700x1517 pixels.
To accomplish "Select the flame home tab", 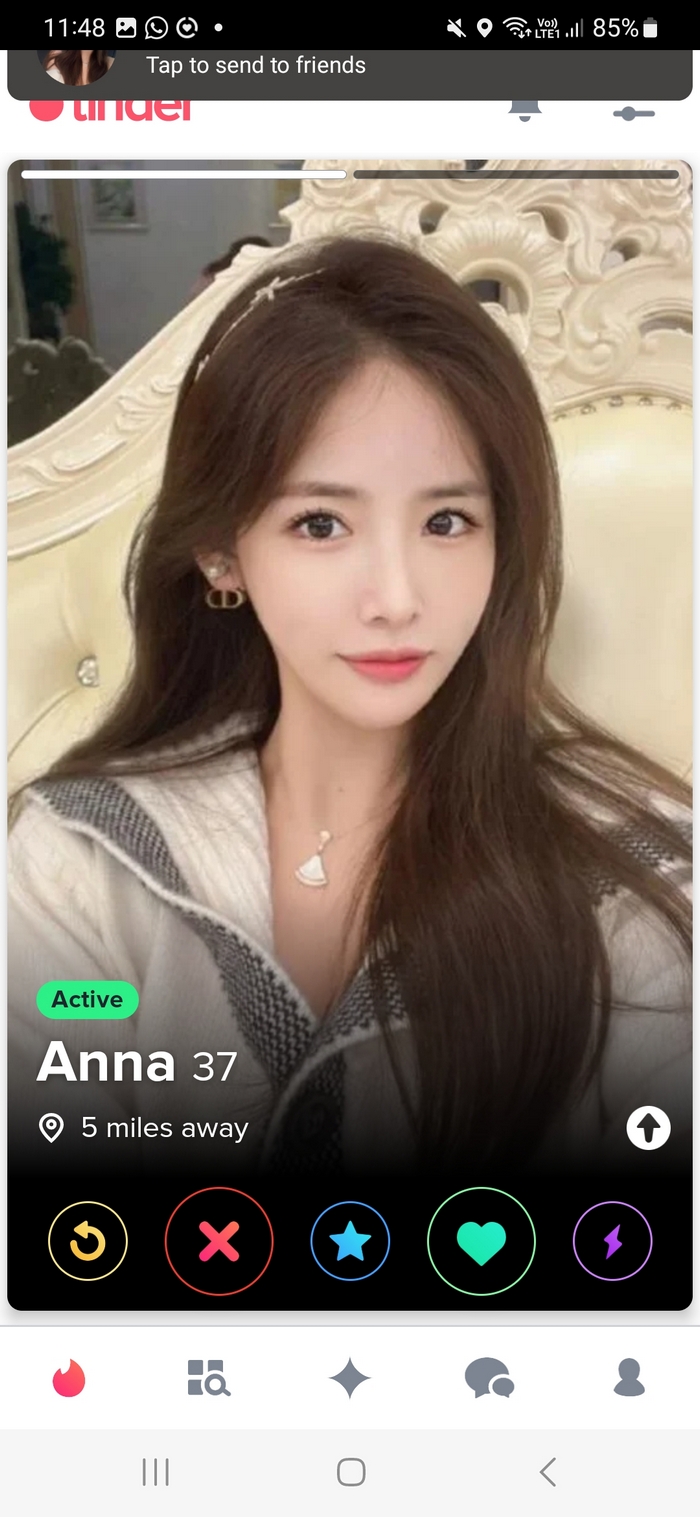I will (69, 1378).
